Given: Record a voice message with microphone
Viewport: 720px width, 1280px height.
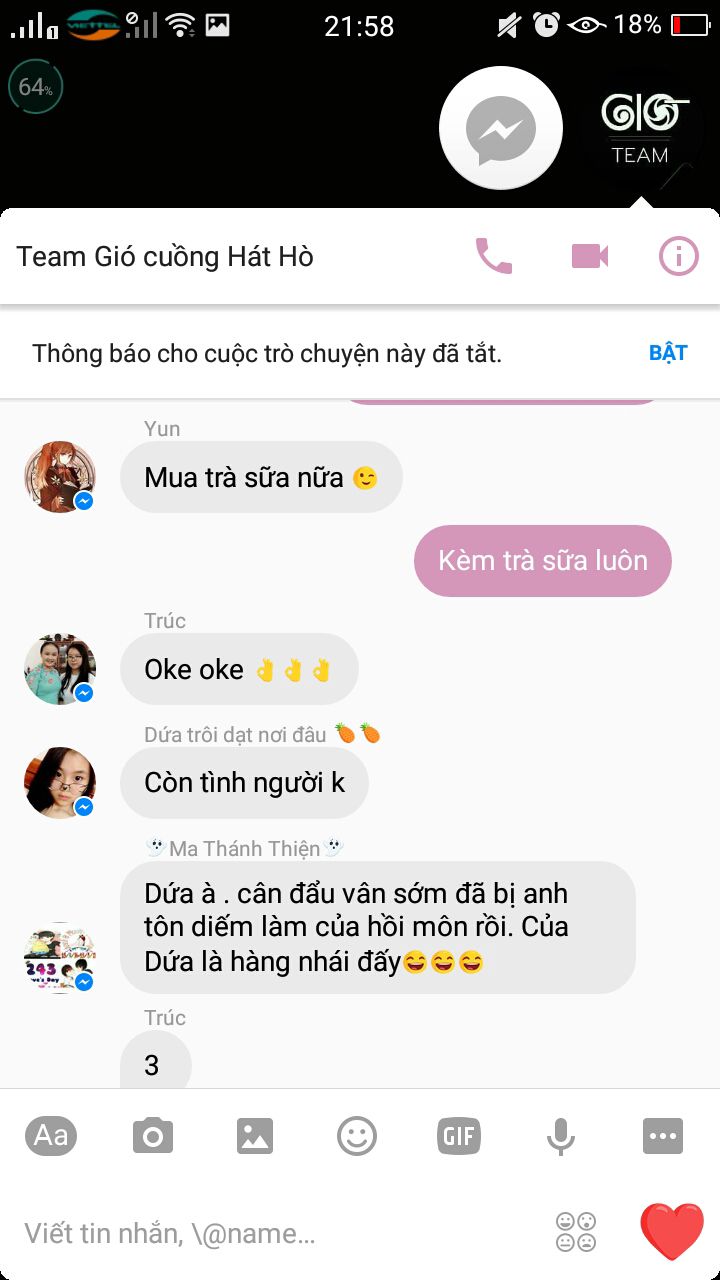Looking at the screenshot, I should point(561,1136).
